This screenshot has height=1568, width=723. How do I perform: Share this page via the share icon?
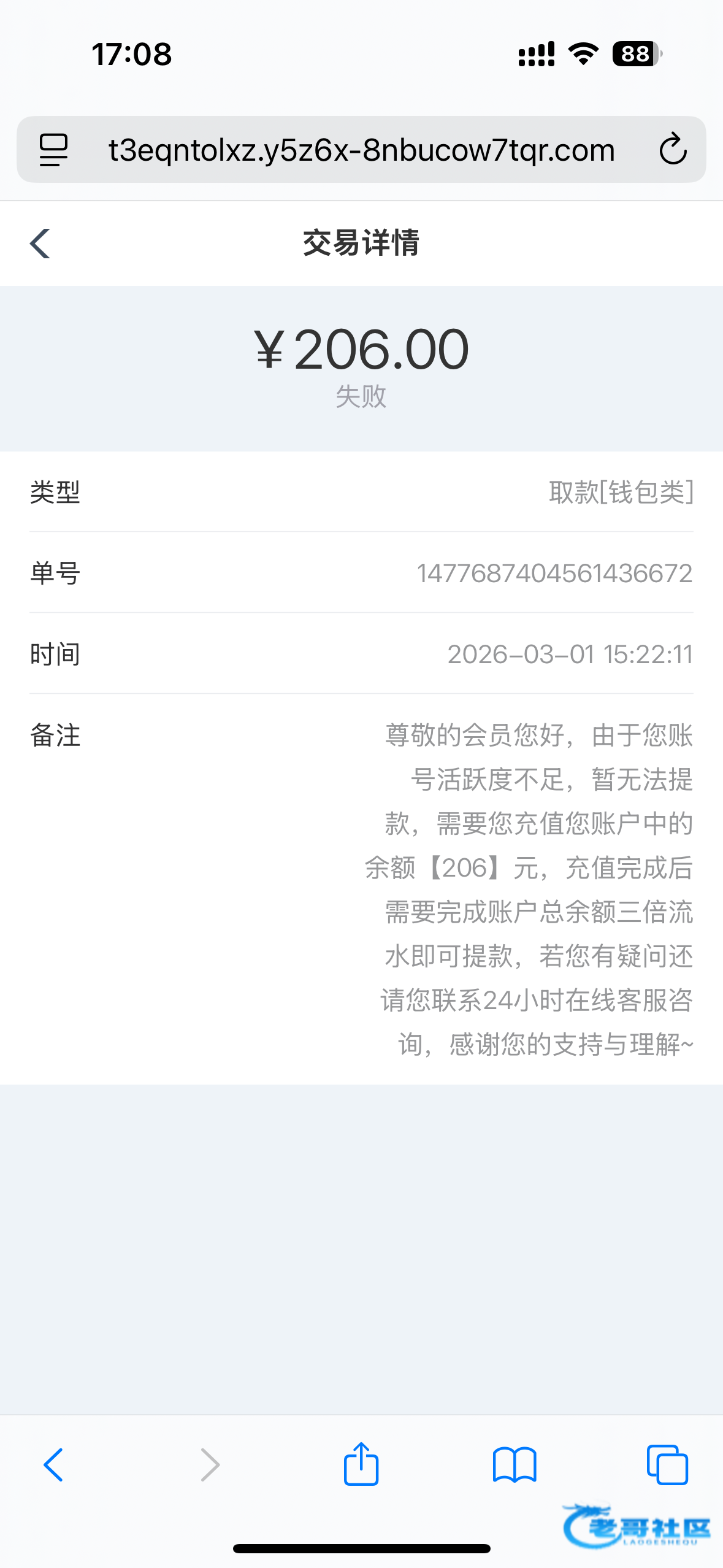point(361,1464)
